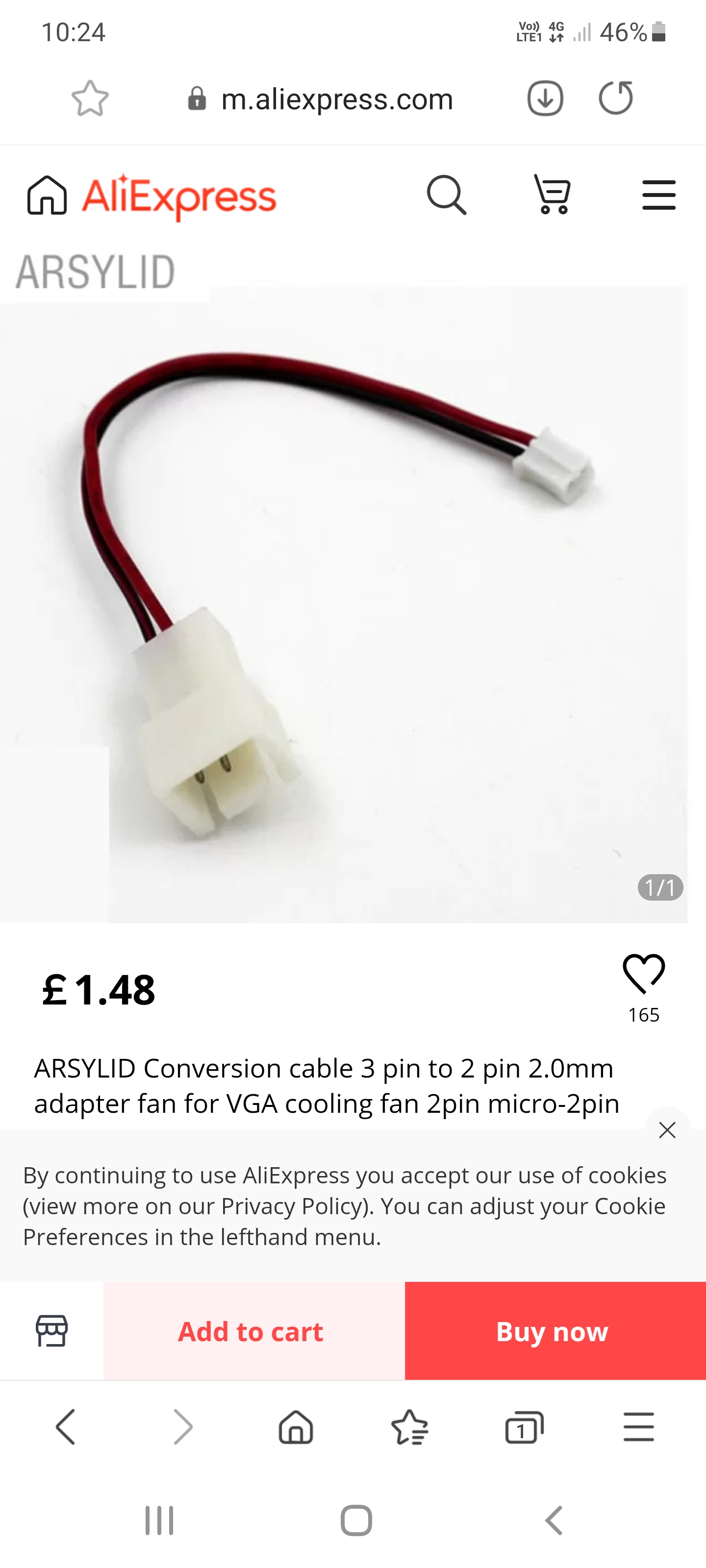Open the AliExpress hamburger menu
Image resolution: width=706 pixels, height=1568 pixels.
pos(658,196)
